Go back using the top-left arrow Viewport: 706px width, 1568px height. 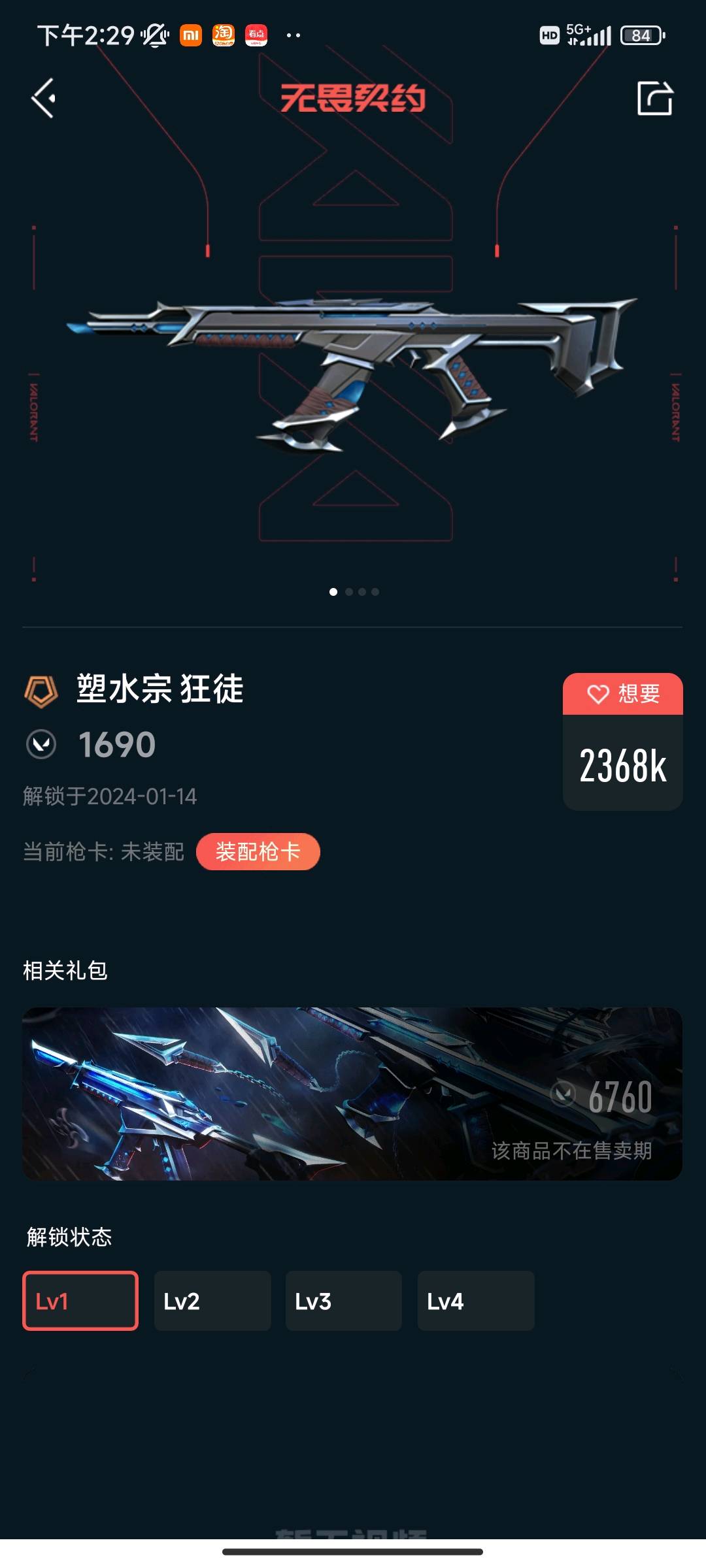[44, 99]
